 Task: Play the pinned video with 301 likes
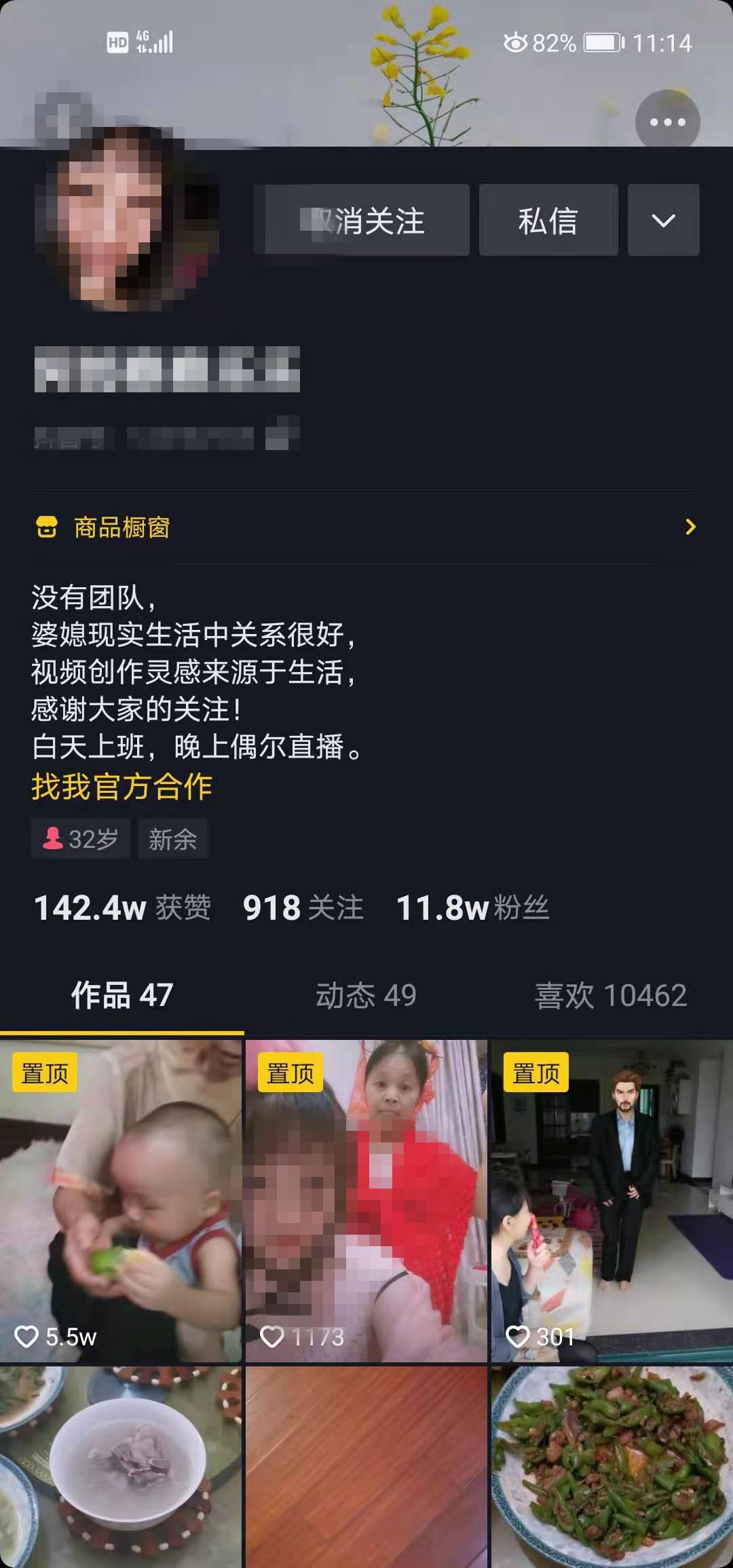(x=612, y=1200)
